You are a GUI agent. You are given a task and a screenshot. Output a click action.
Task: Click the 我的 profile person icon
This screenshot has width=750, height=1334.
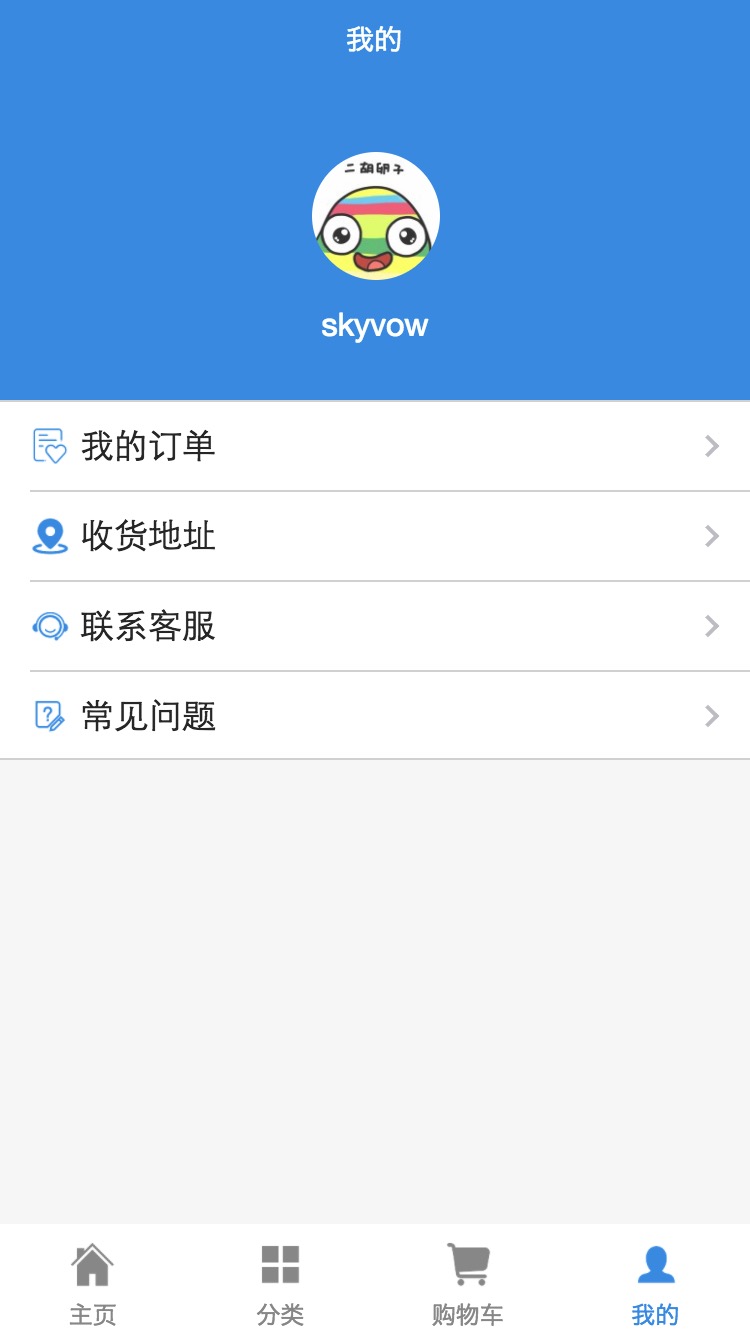click(656, 1262)
